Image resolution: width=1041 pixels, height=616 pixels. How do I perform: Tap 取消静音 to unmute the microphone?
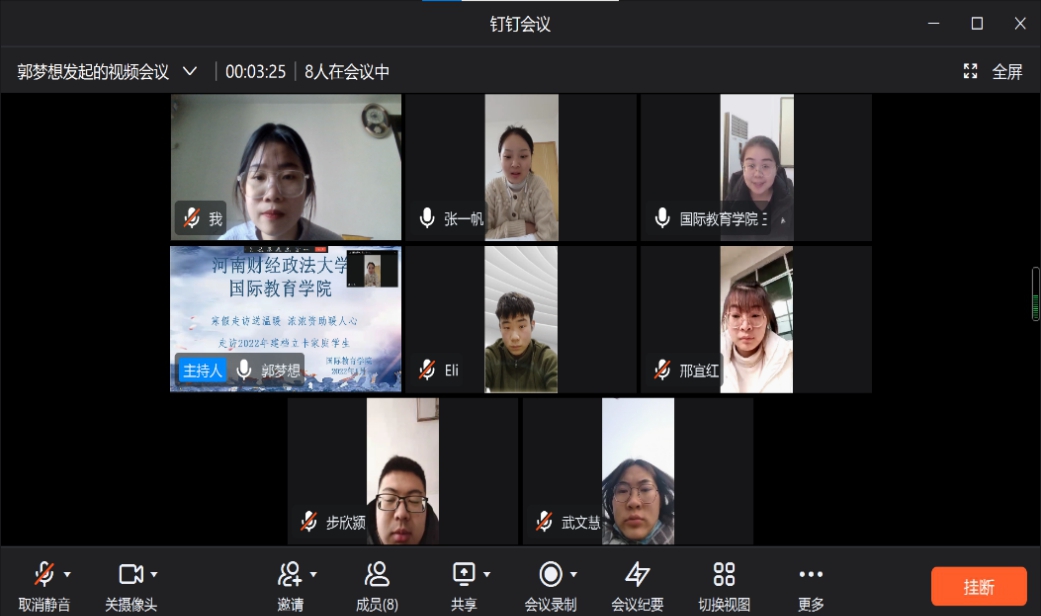pyautogui.click(x=43, y=584)
